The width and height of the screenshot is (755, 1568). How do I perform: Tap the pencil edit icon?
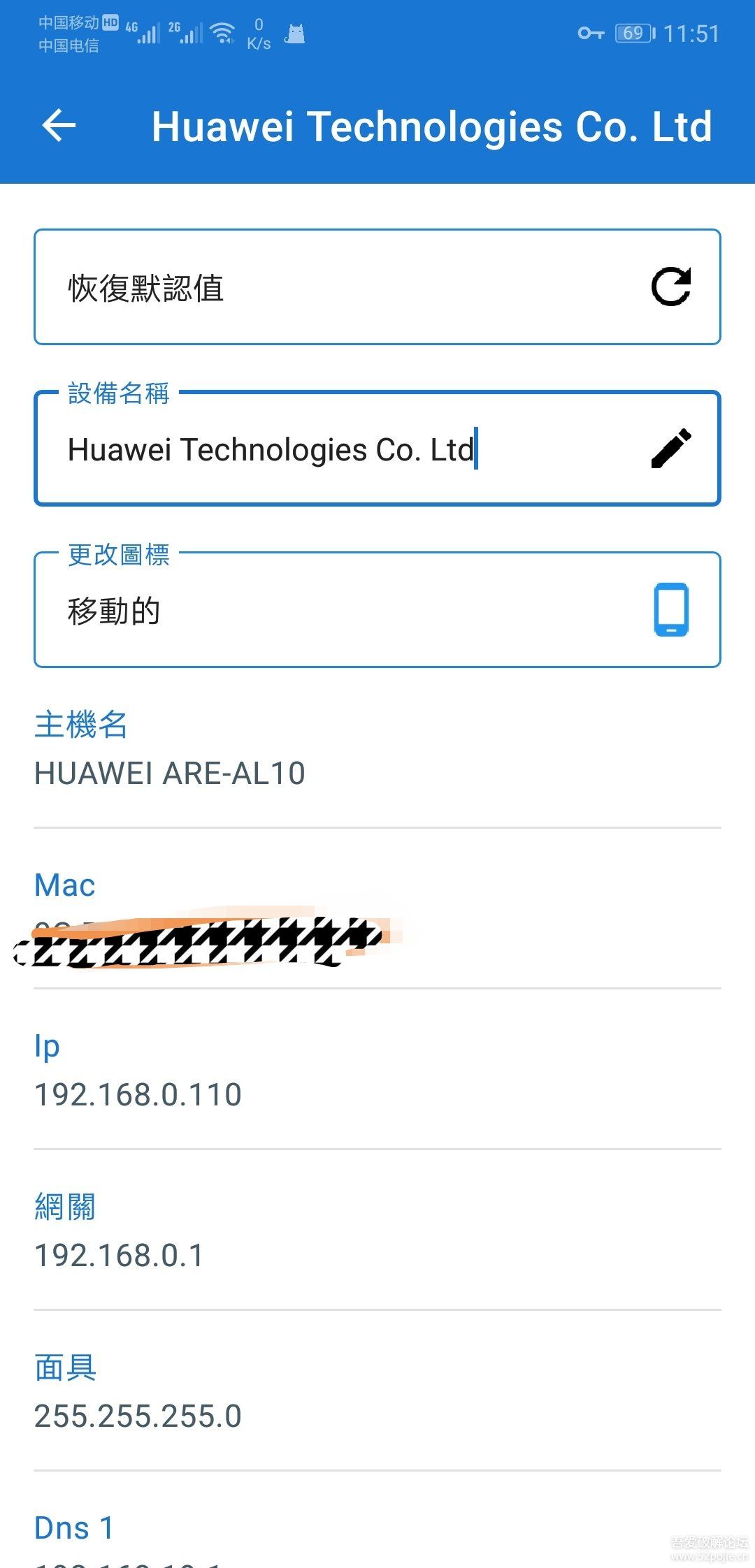[x=671, y=449]
